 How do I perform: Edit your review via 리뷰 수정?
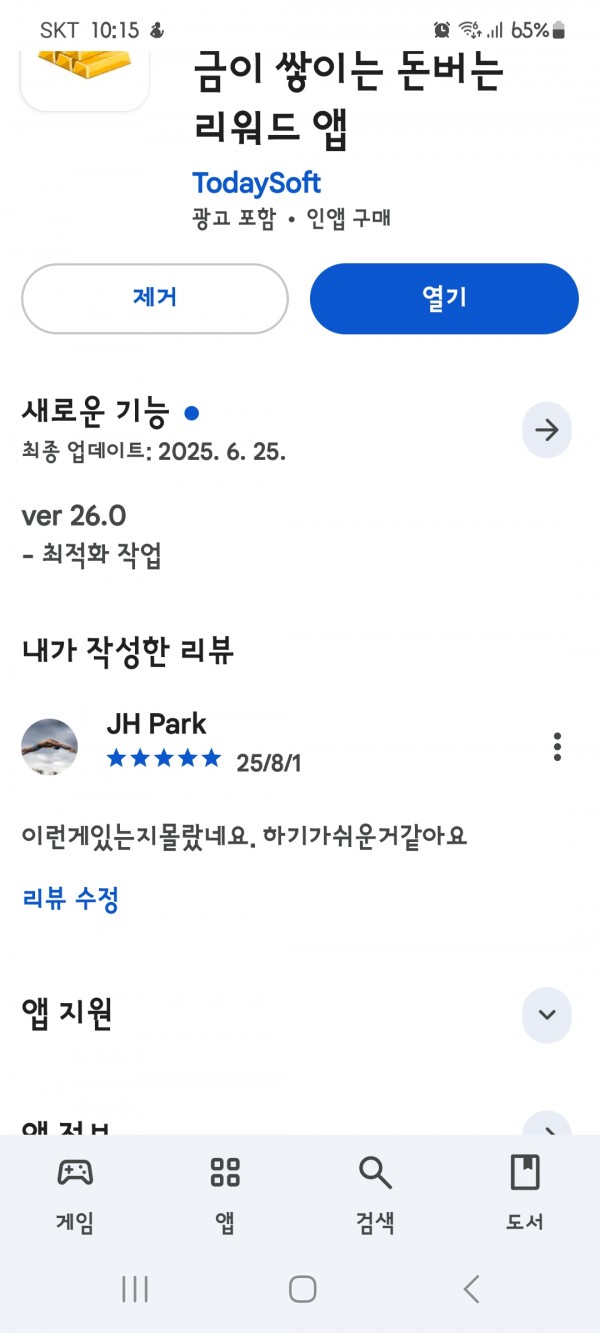pyautogui.click(x=70, y=899)
